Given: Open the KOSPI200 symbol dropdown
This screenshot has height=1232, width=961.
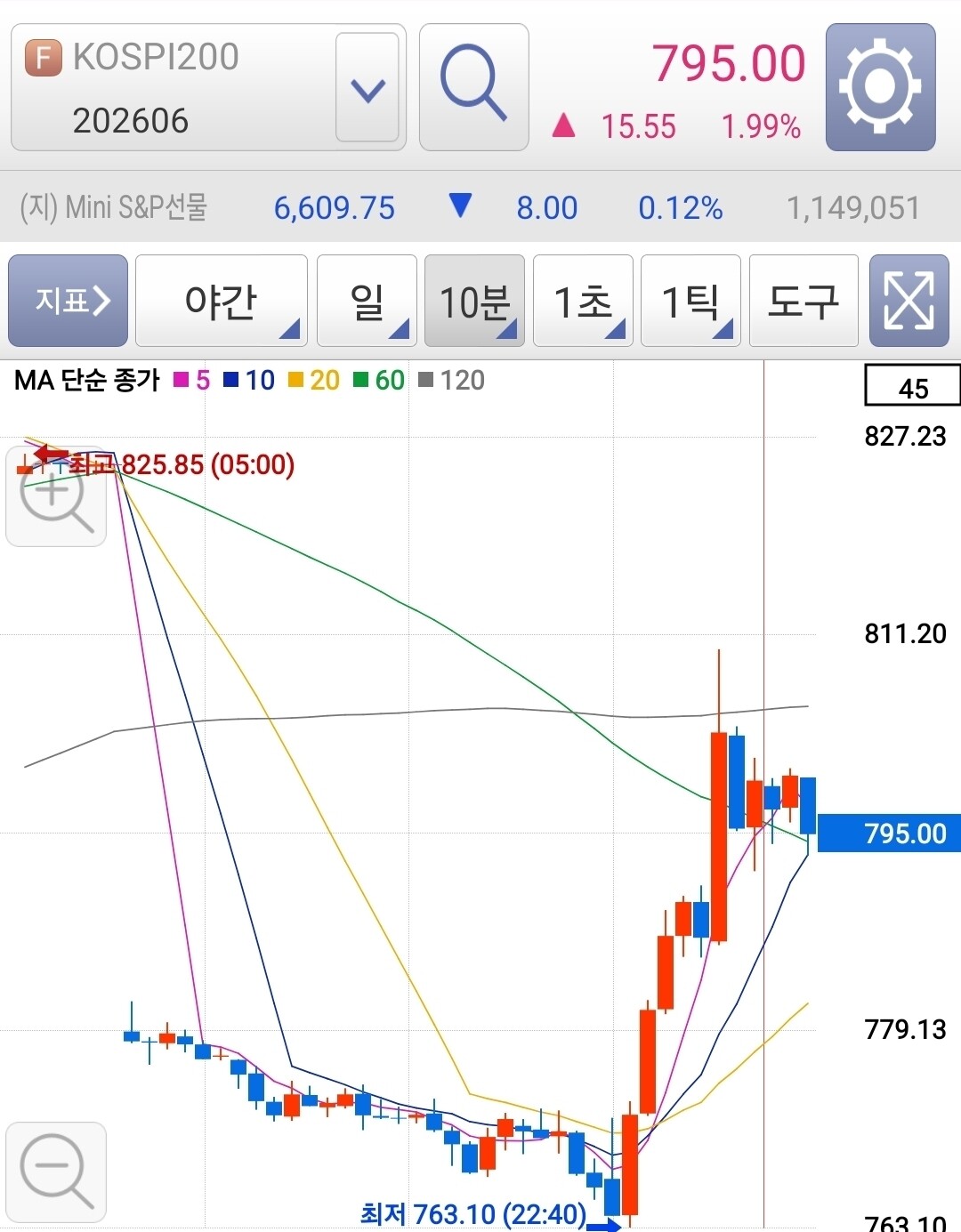Looking at the screenshot, I should (x=367, y=88).
